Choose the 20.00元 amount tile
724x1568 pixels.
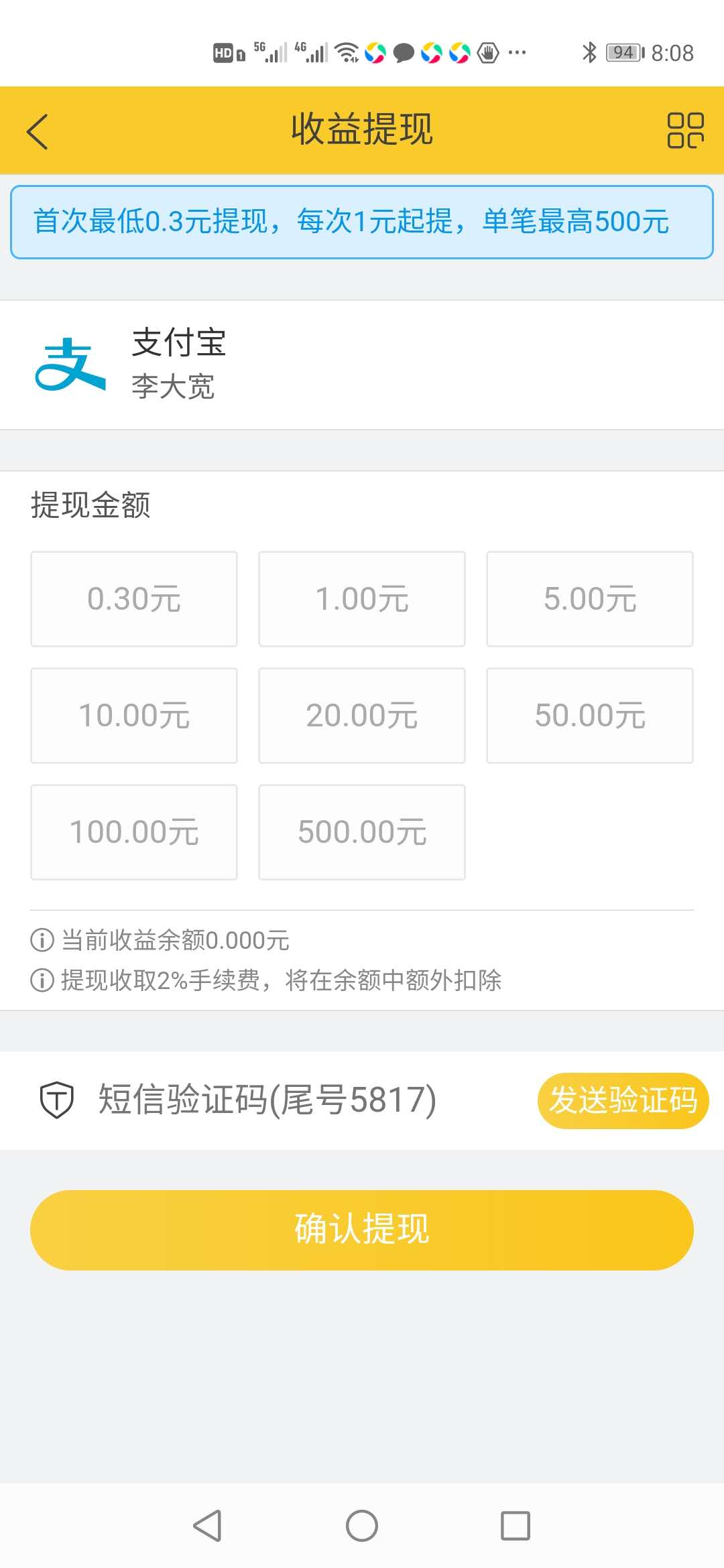[x=362, y=716]
